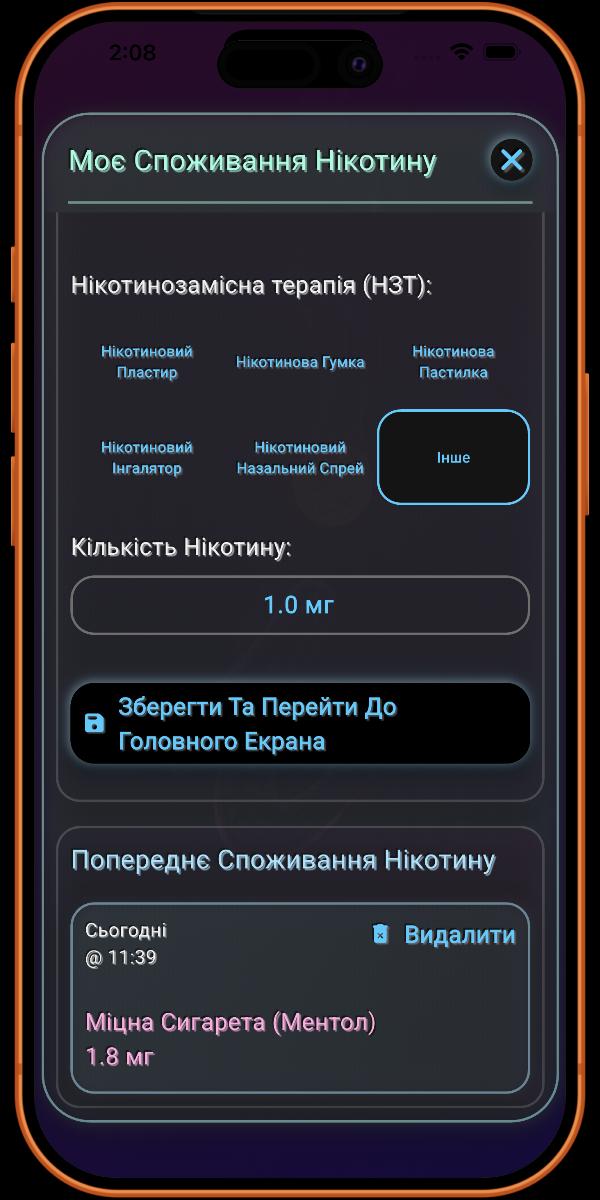Choose Нікотинова Гумка option

[x=300, y=362]
